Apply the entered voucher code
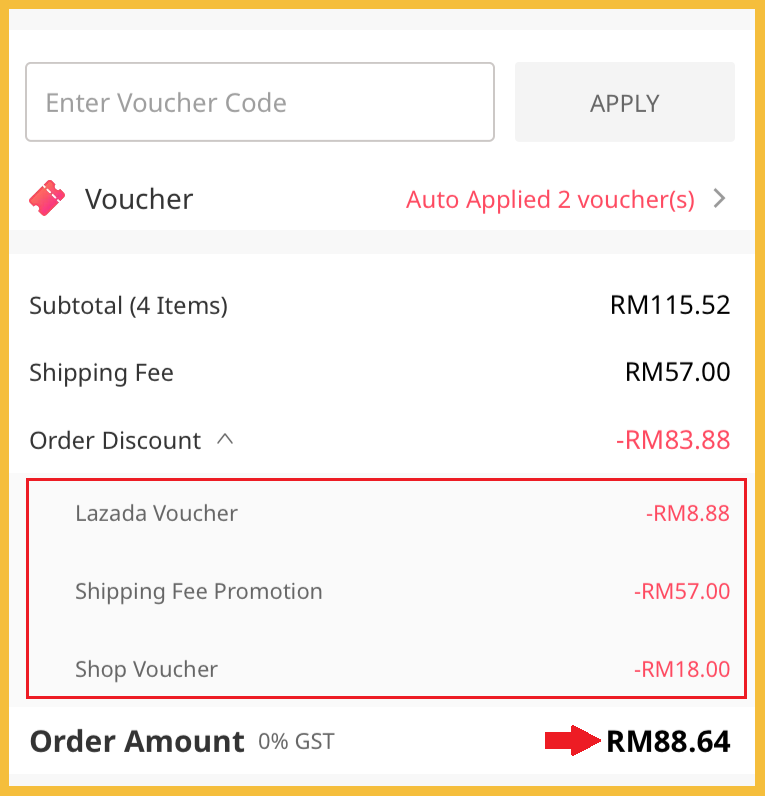Image resolution: width=765 pixels, height=796 pixels. (624, 103)
